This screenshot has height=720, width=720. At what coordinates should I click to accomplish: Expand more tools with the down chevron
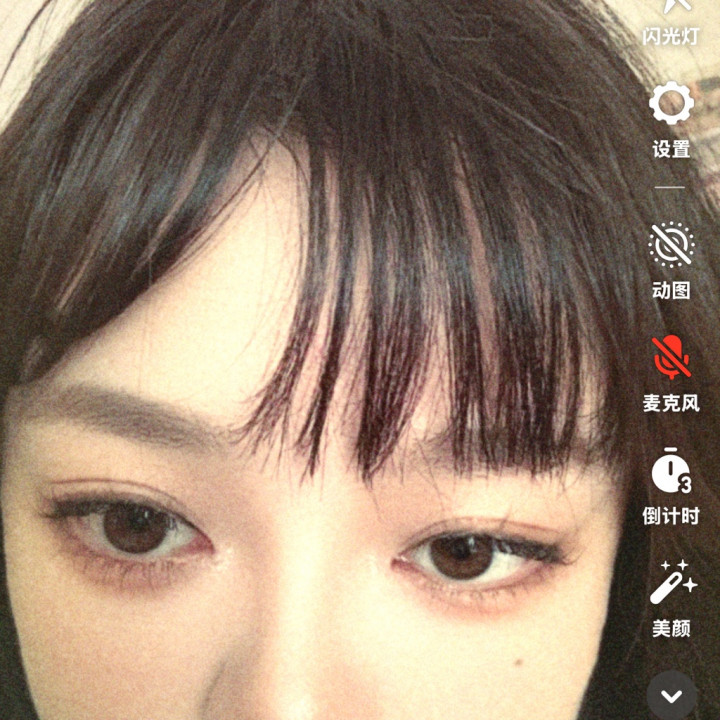pyautogui.click(x=671, y=693)
